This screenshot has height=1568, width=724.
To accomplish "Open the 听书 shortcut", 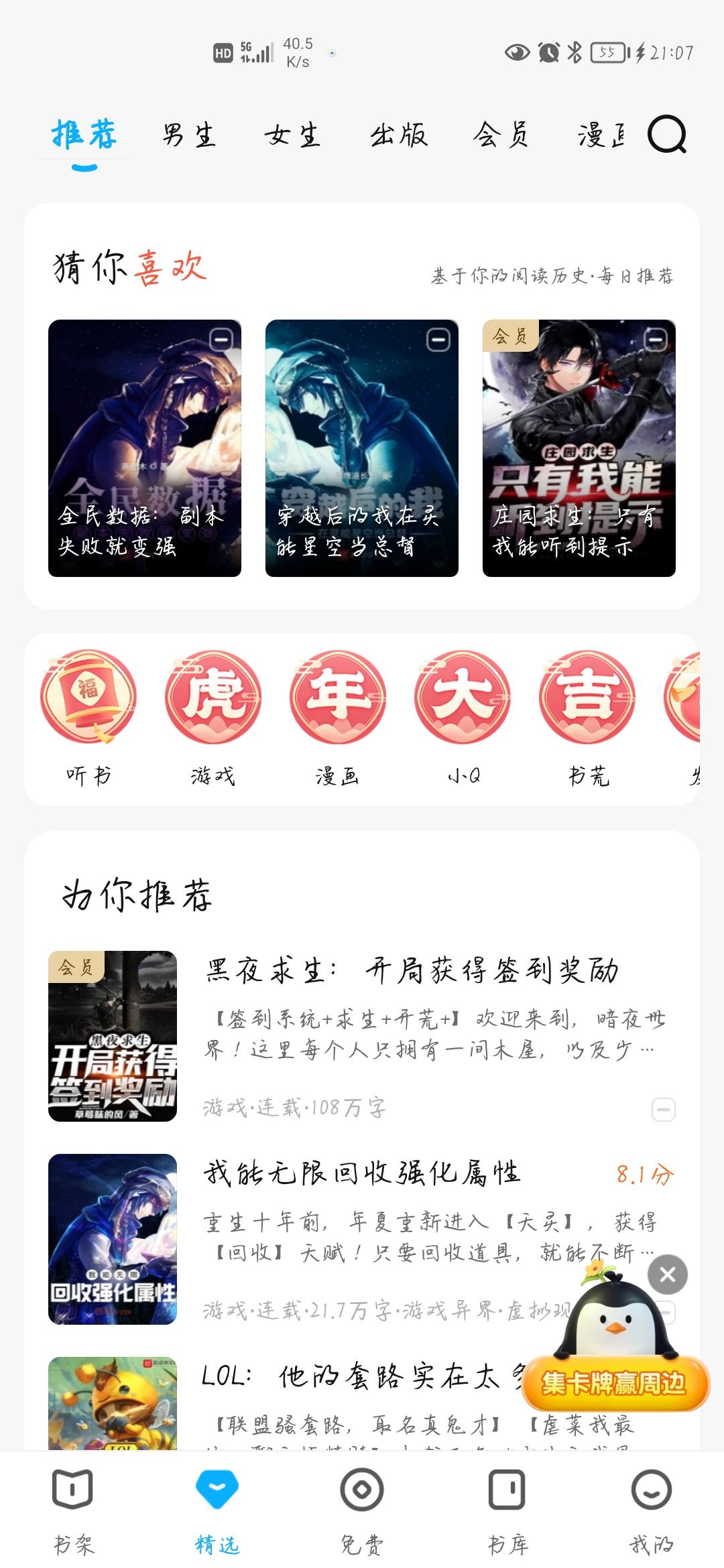I will [88, 716].
